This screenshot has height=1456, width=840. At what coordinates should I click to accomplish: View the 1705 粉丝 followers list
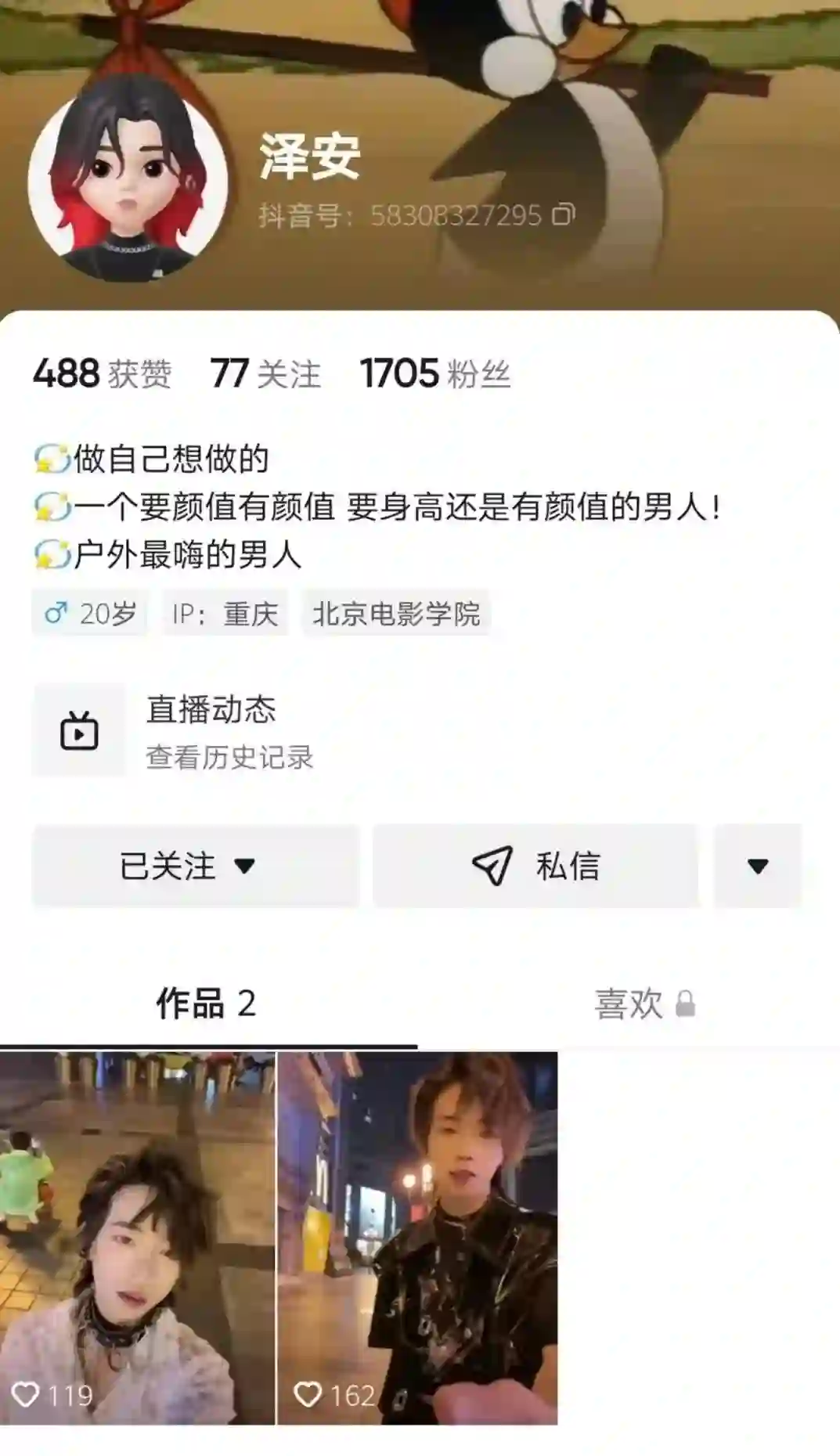(x=434, y=373)
